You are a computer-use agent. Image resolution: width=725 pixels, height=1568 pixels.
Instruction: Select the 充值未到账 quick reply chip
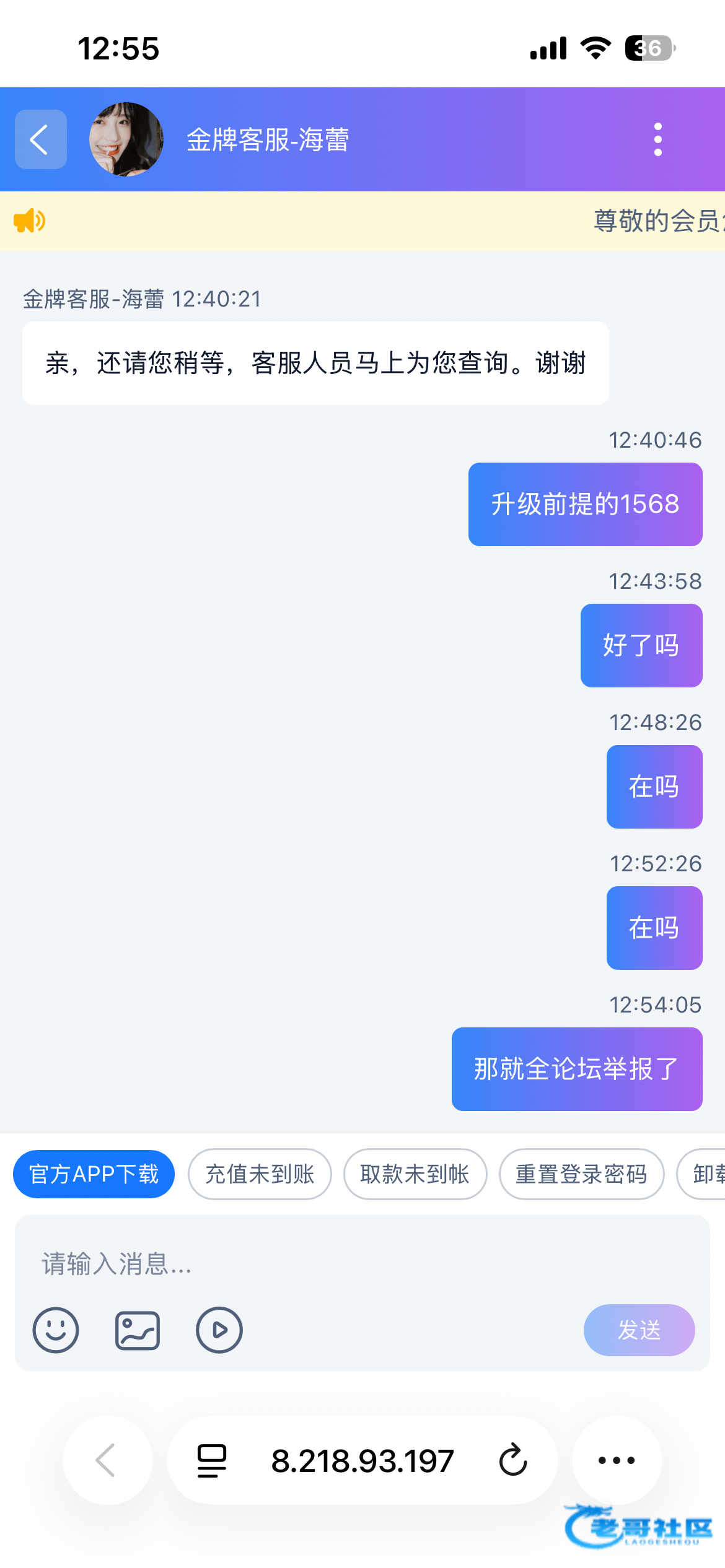[260, 1174]
